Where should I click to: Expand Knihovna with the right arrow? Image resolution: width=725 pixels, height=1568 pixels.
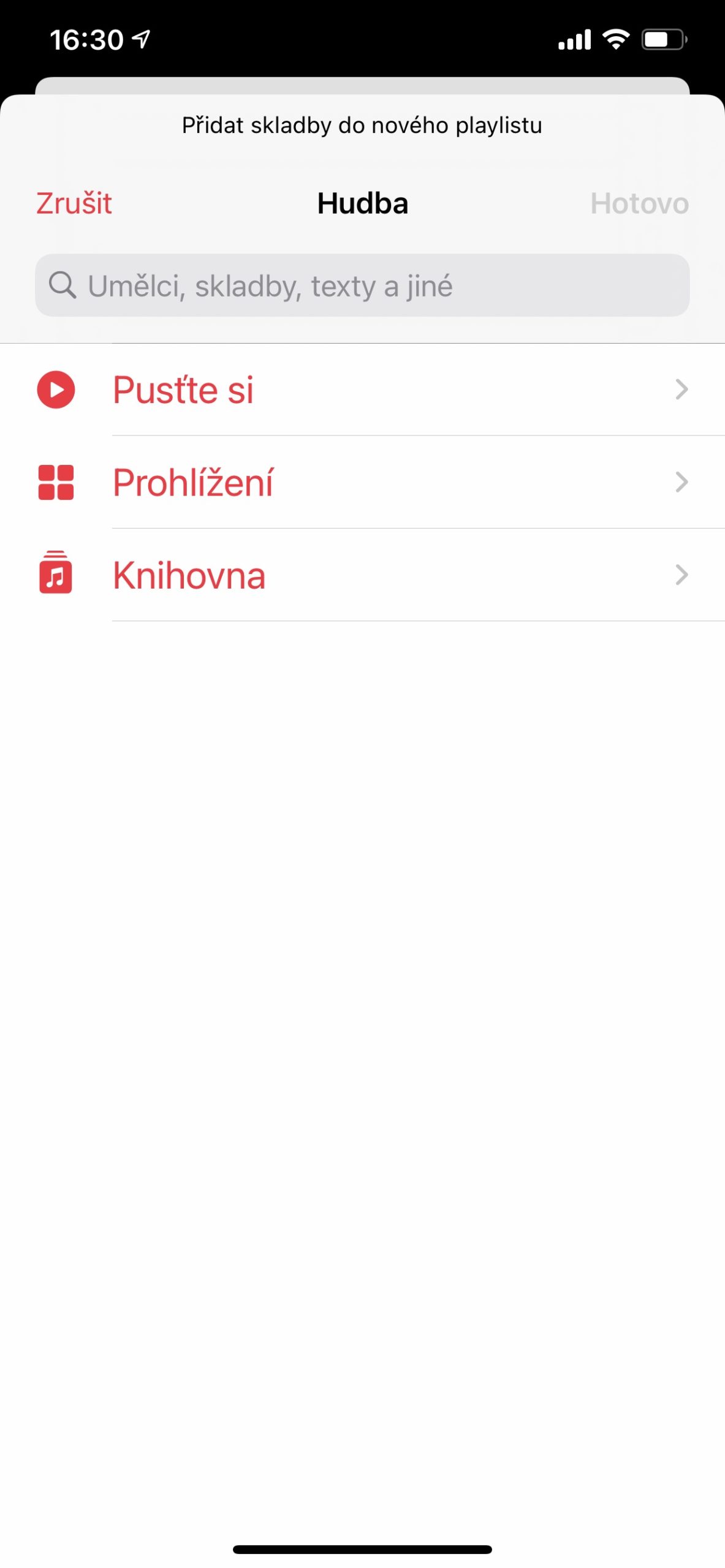coord(682,575)
